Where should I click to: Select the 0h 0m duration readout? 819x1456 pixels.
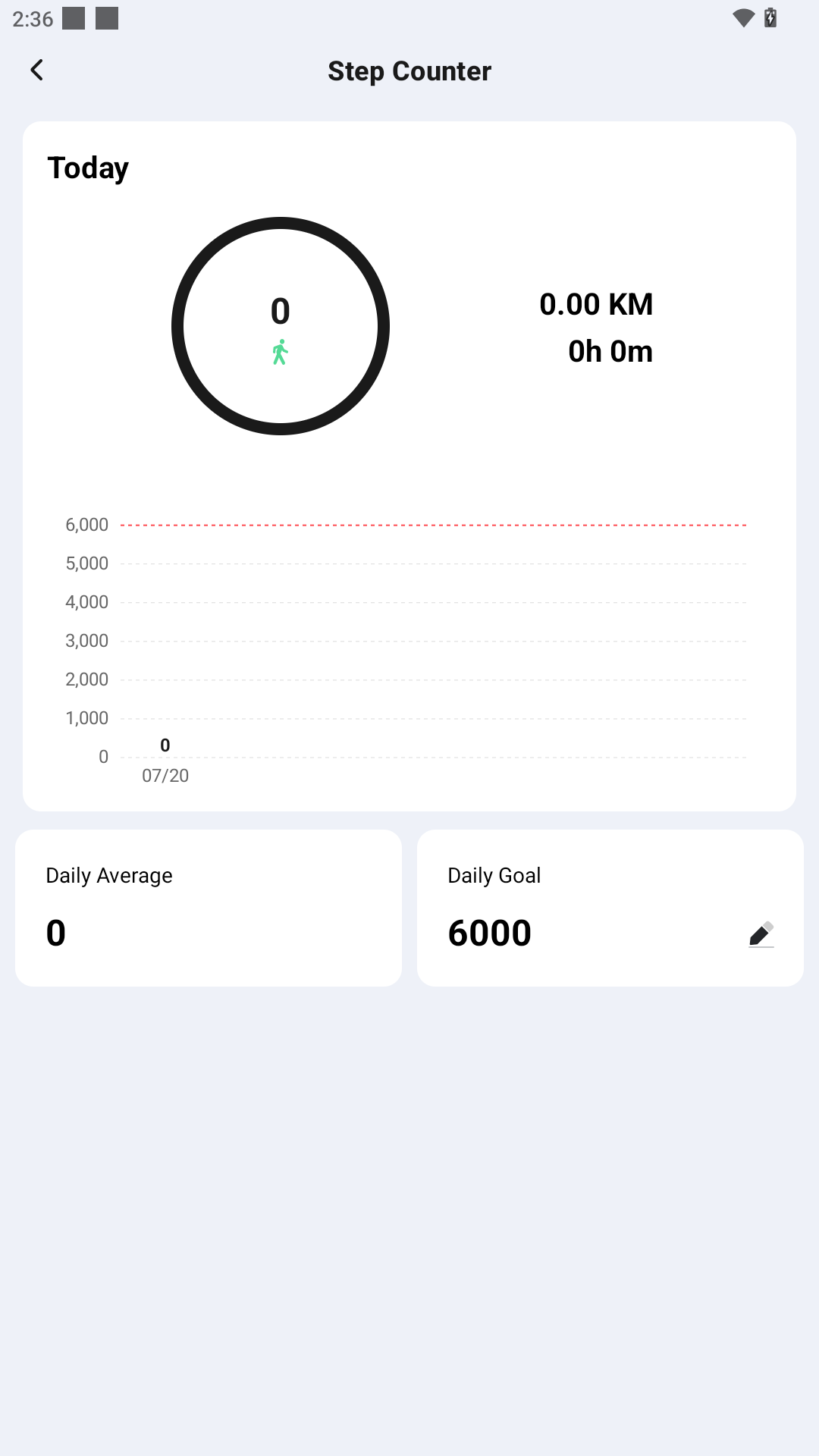point(610,350)
